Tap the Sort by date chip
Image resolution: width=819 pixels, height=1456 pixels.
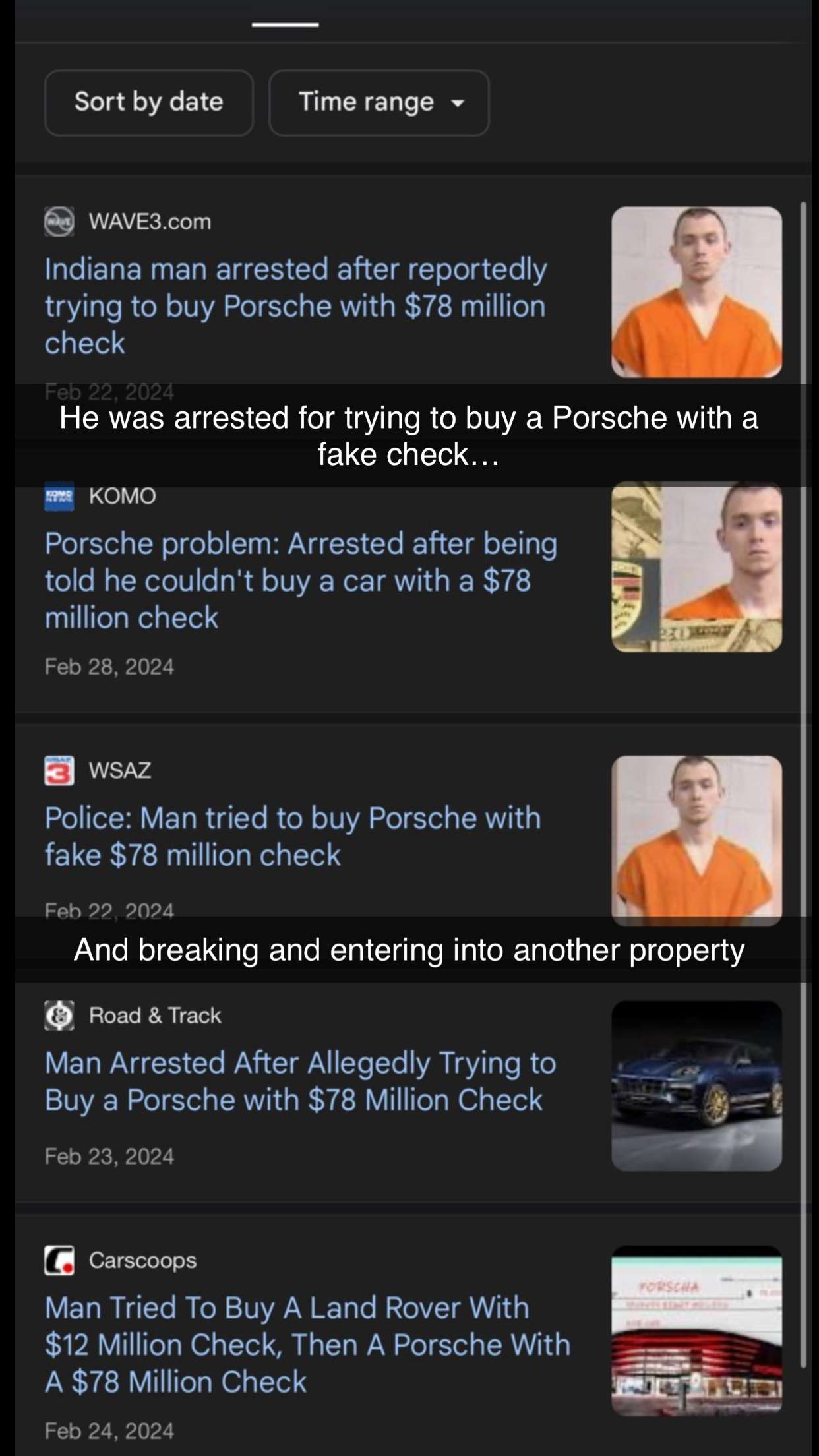pos(149,103)
